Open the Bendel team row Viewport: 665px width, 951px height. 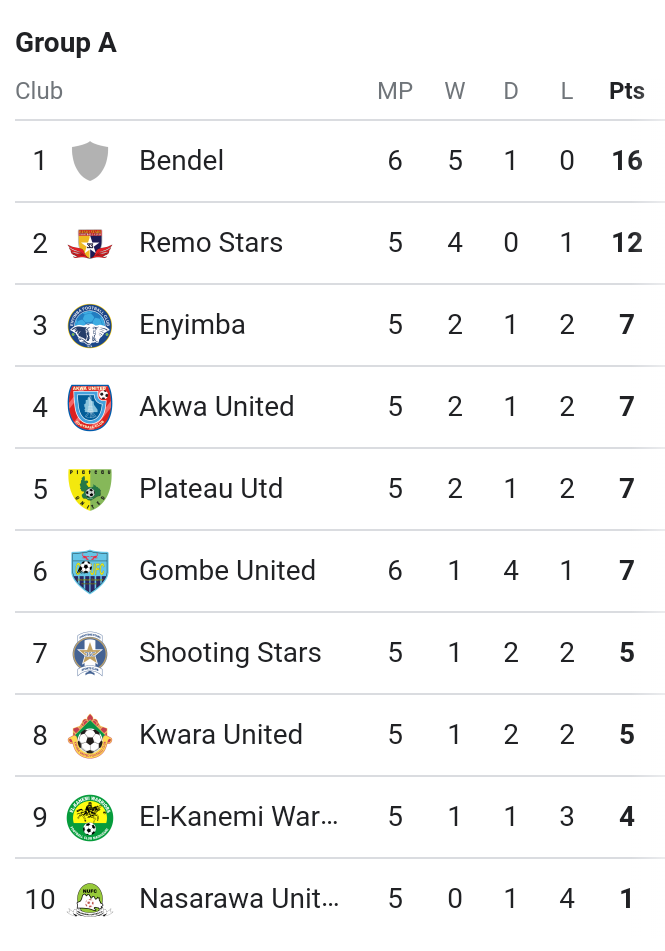coord(182,161)
